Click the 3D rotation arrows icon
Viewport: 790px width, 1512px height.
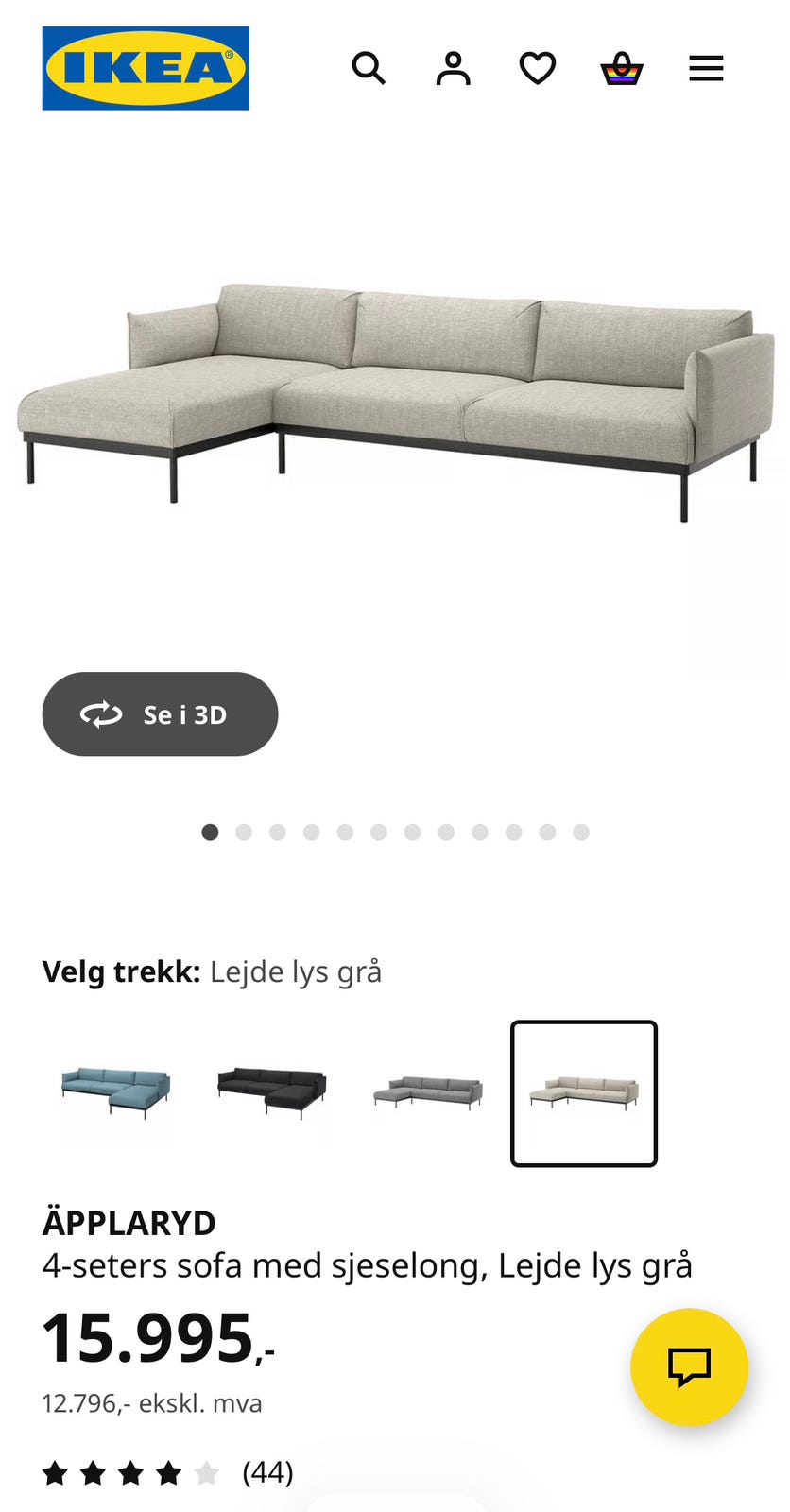[x=102, y=714]
